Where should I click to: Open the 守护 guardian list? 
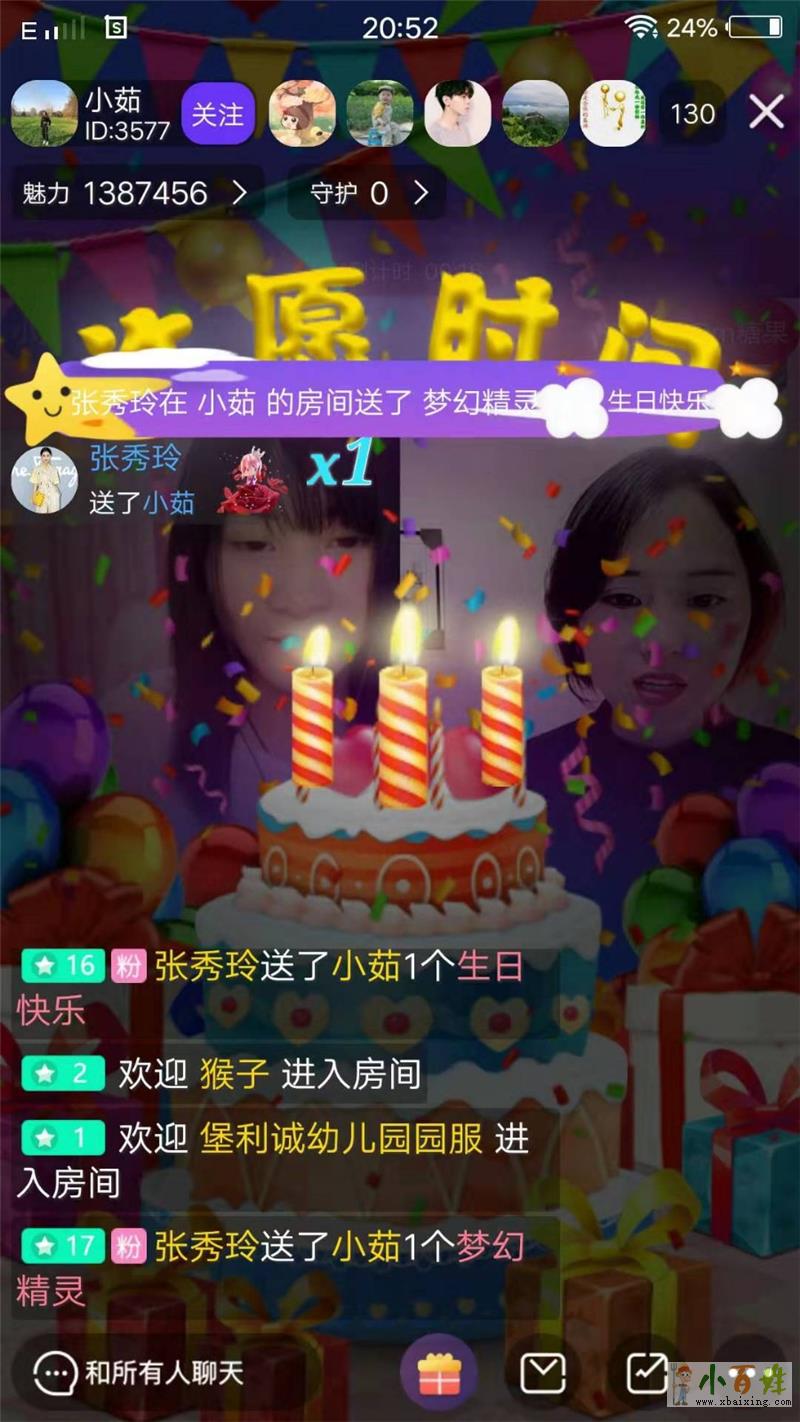[x=369, y=193]
